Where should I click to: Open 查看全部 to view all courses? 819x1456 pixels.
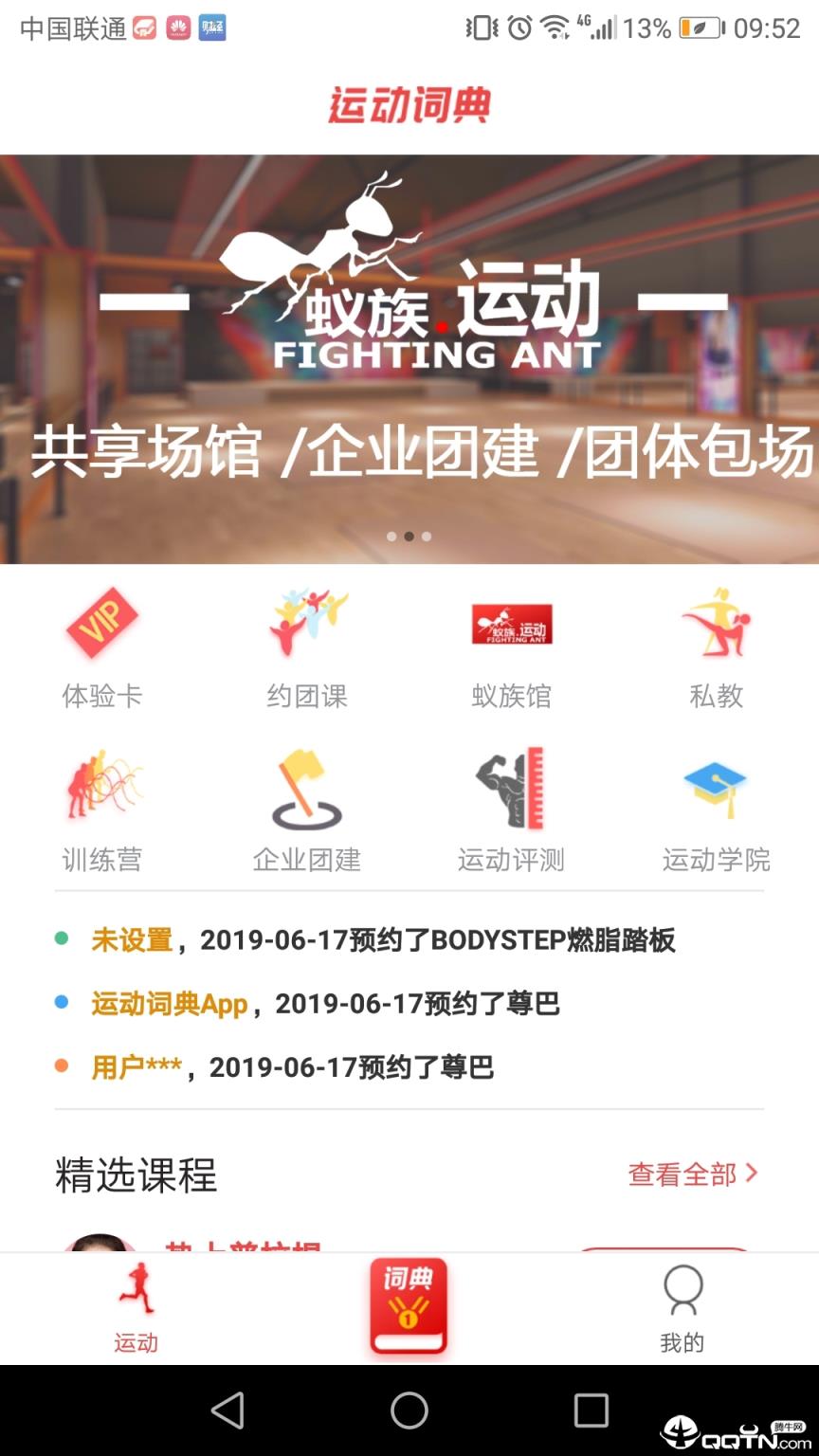point(693,1174)
